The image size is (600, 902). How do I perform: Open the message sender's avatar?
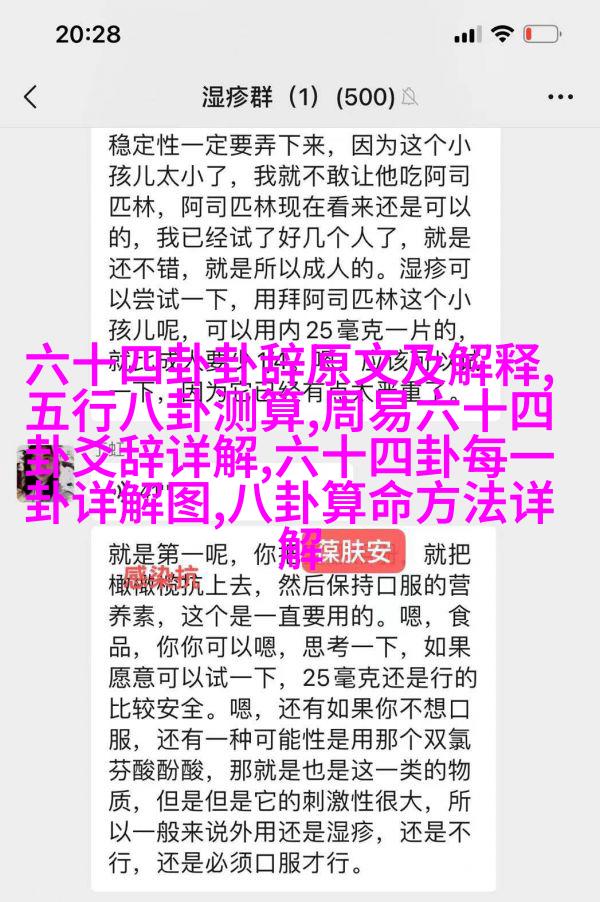click(45, 471)
